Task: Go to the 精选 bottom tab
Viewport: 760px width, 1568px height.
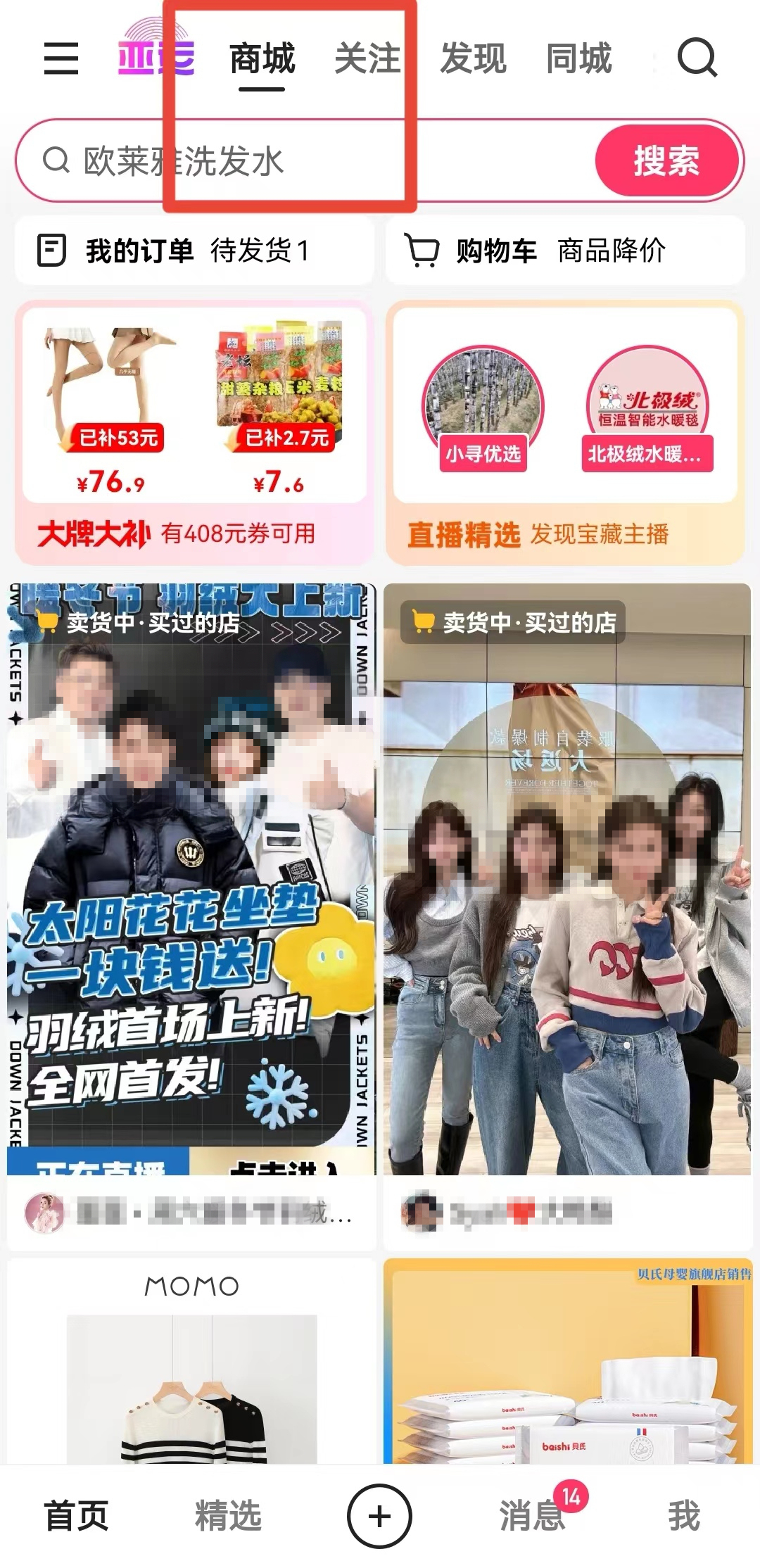Action: 228,1515
